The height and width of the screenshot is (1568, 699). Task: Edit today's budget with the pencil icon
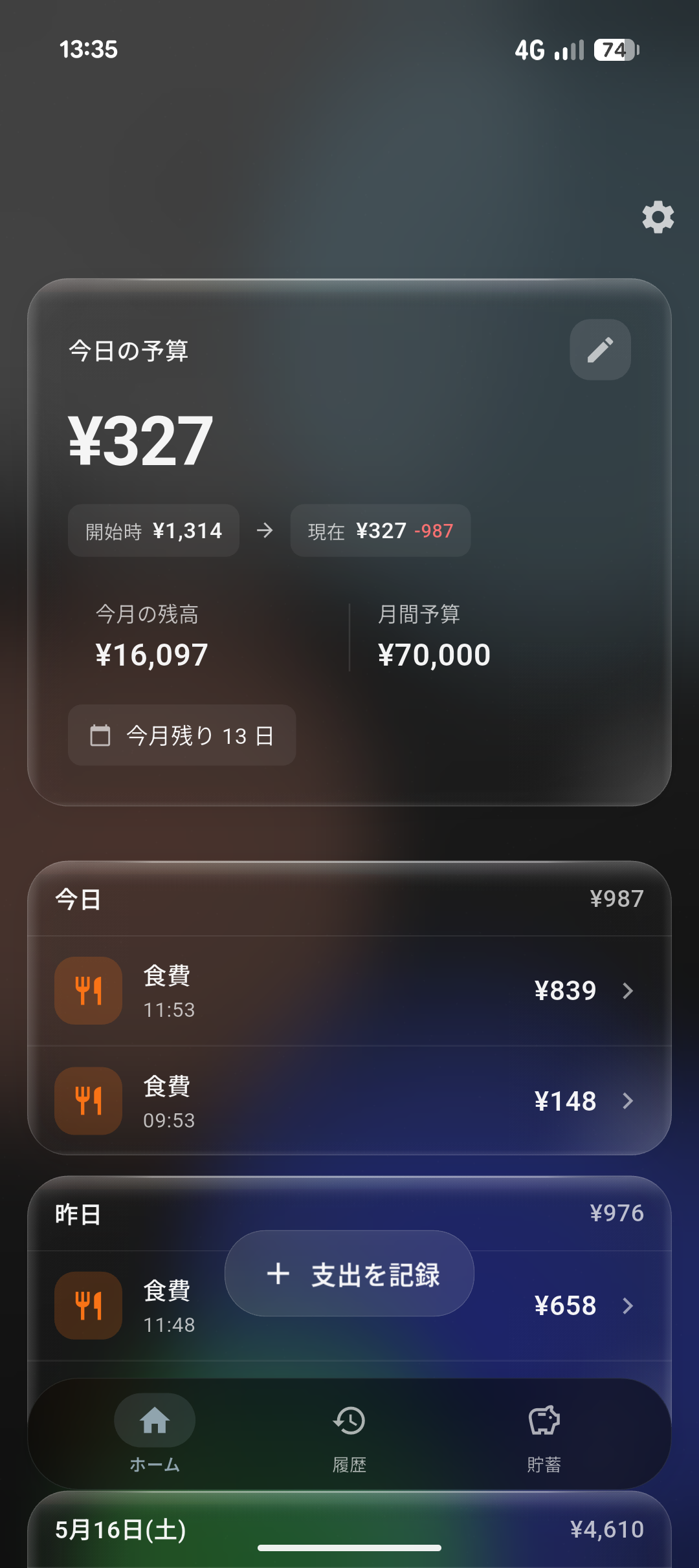point(600,349)
